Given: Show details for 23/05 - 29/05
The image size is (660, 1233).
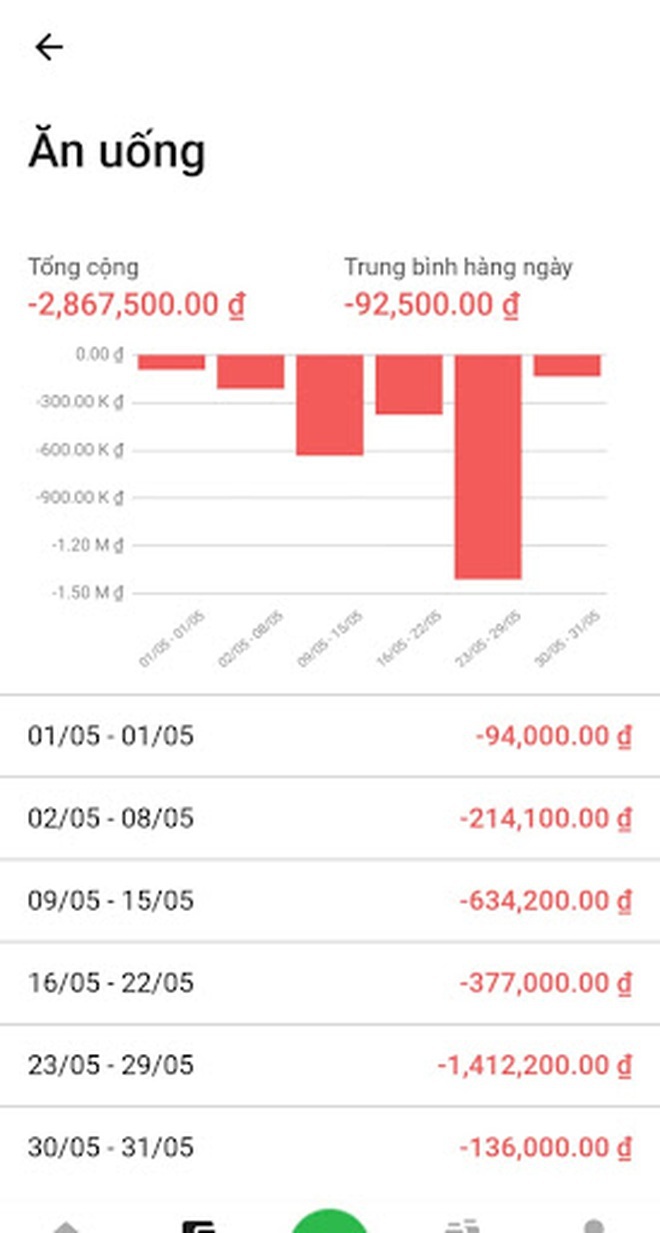Looking at the screenshot, I should click(330, 1065).
